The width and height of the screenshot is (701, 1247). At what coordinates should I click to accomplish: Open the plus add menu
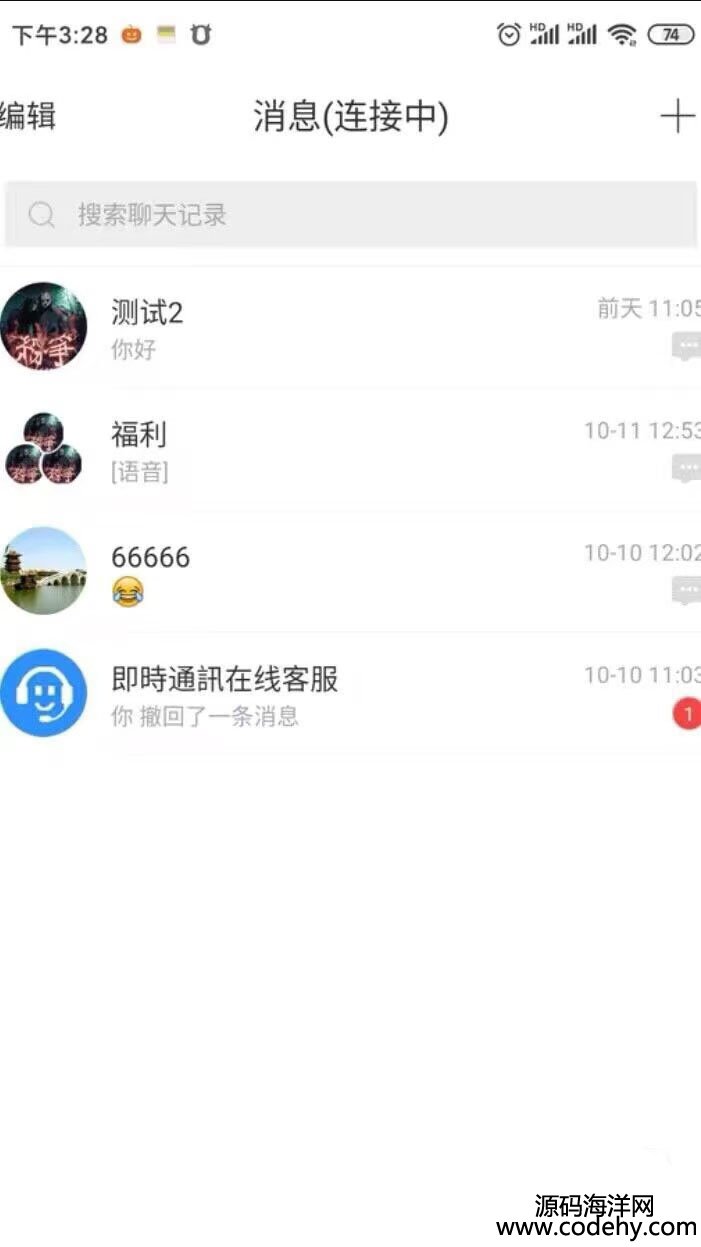(x=677, y=116)
